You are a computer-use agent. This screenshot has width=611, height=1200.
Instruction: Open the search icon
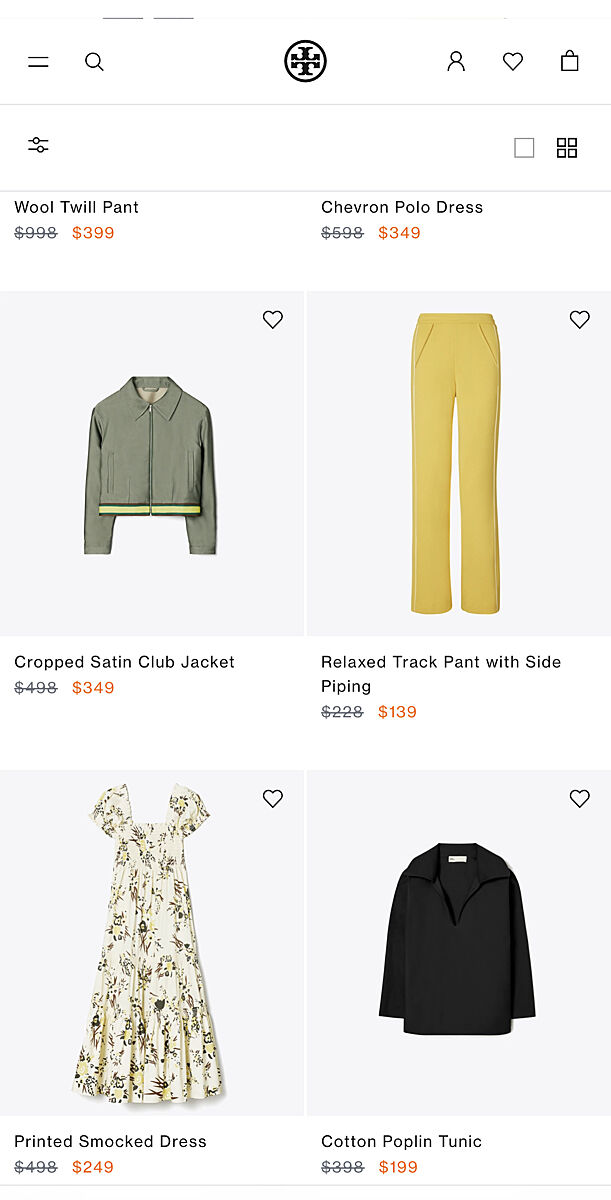(x=94, y=62)
